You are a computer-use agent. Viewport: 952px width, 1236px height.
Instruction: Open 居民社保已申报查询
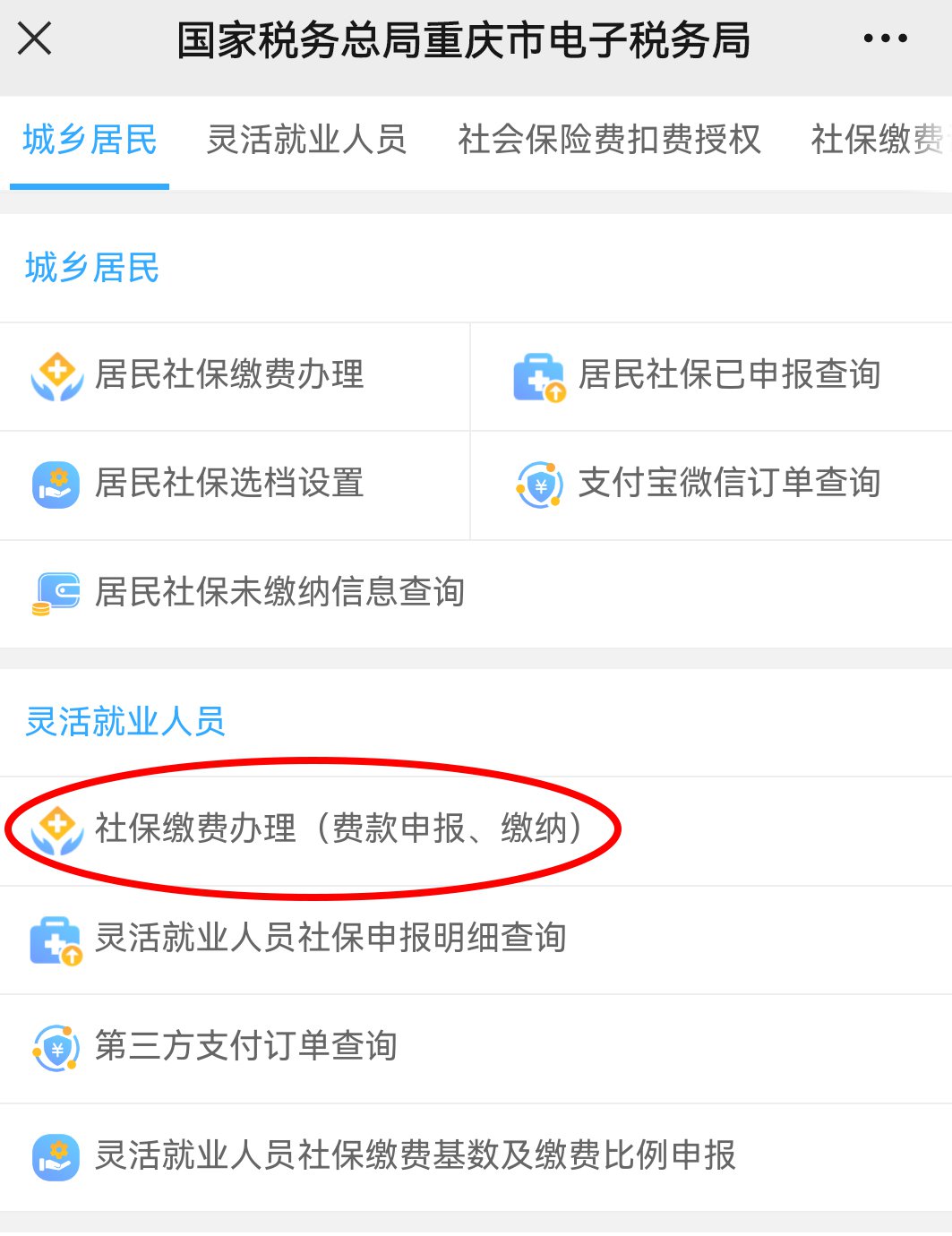coord(712,376)
